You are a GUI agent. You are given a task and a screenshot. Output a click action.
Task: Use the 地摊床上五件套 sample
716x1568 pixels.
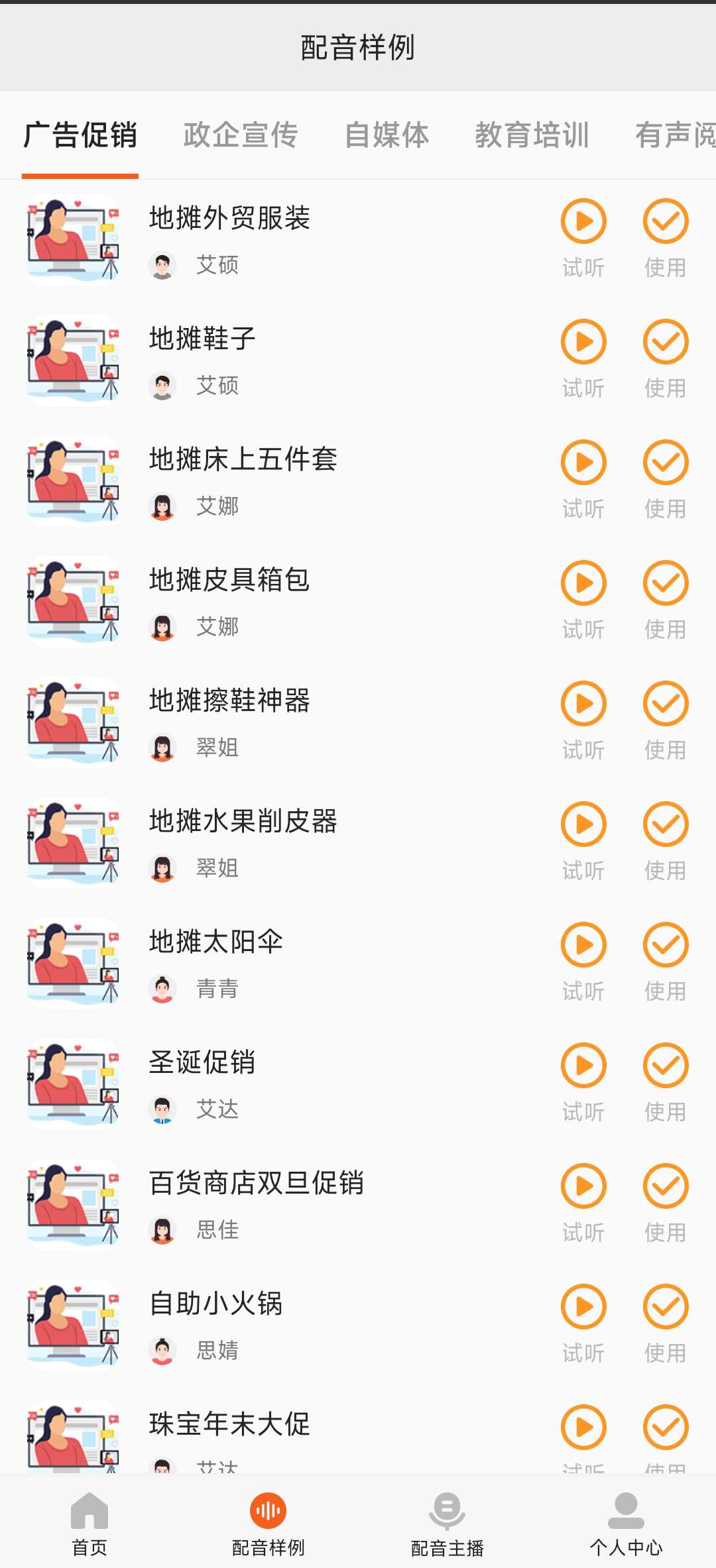[x=666, y=463]
